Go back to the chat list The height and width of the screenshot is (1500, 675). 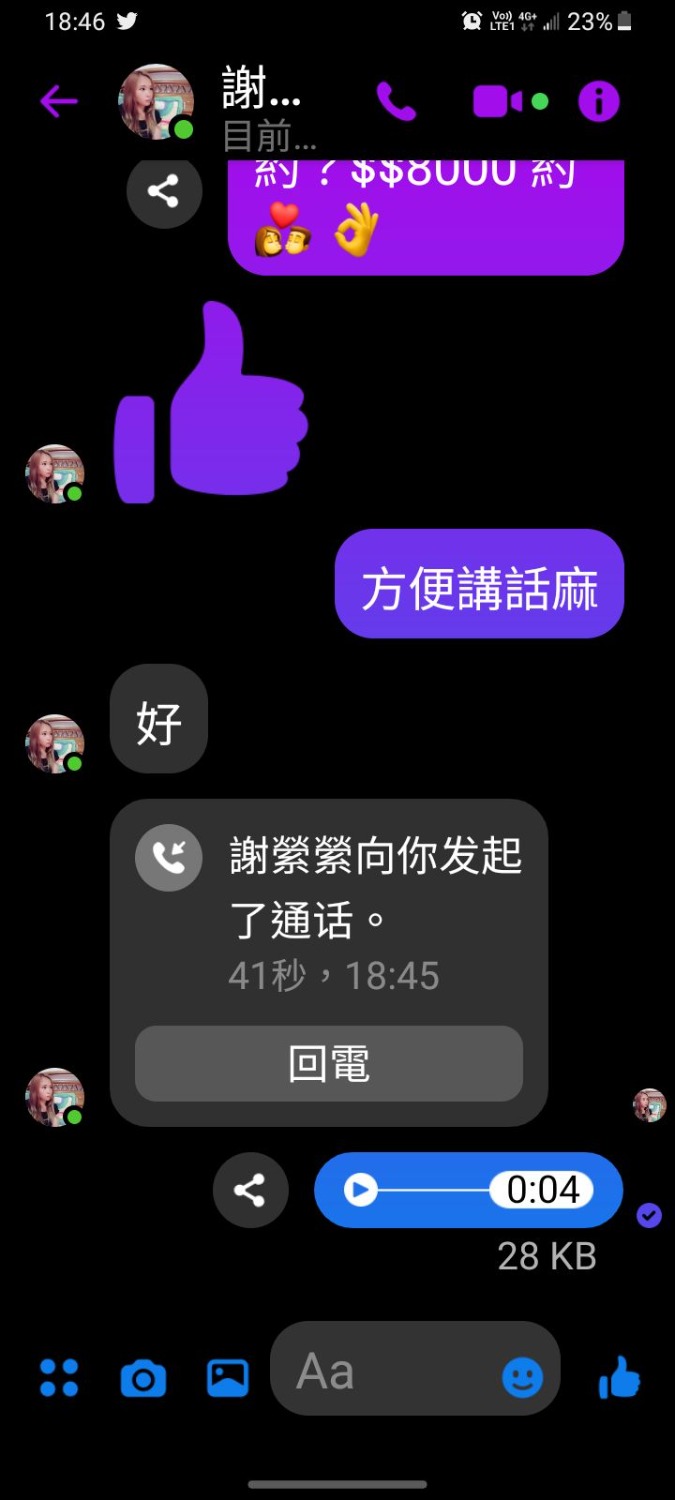58,101
